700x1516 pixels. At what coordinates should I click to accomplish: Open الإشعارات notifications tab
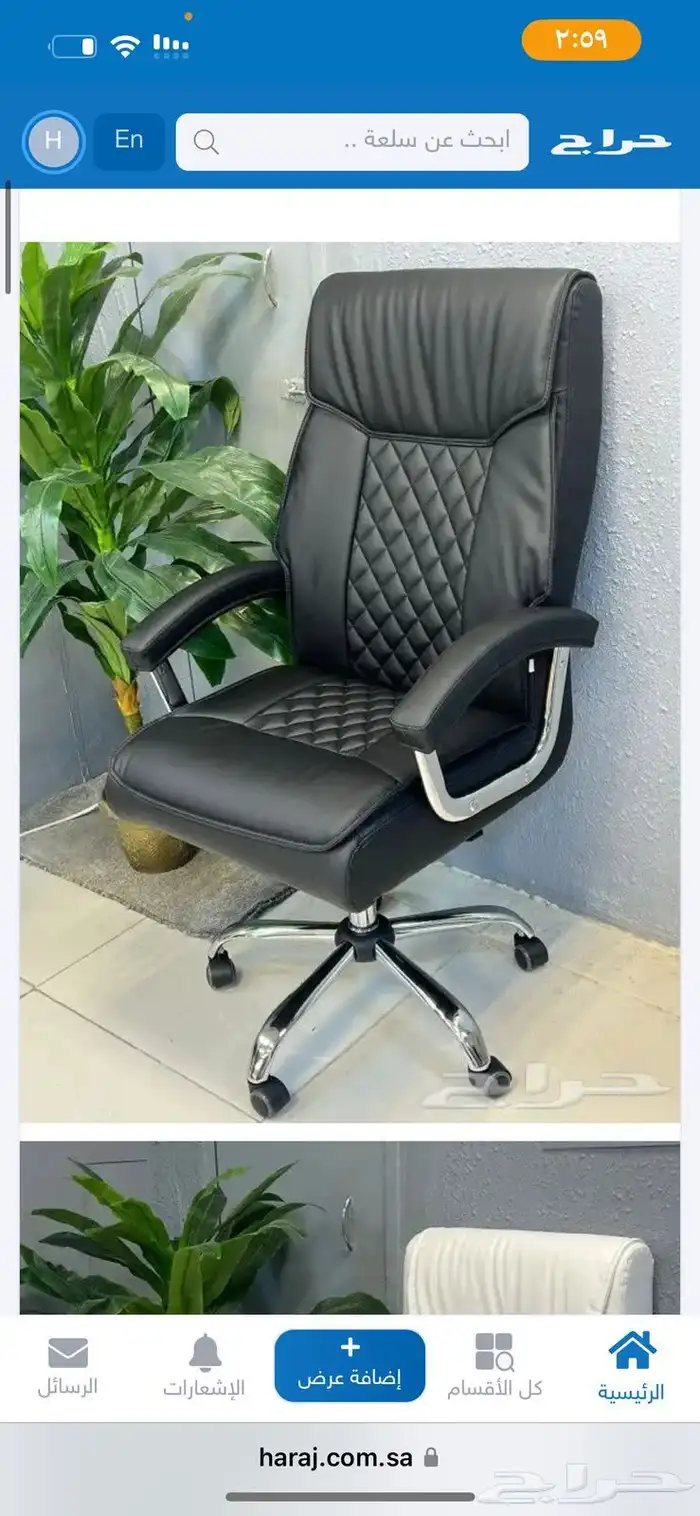204,1366
